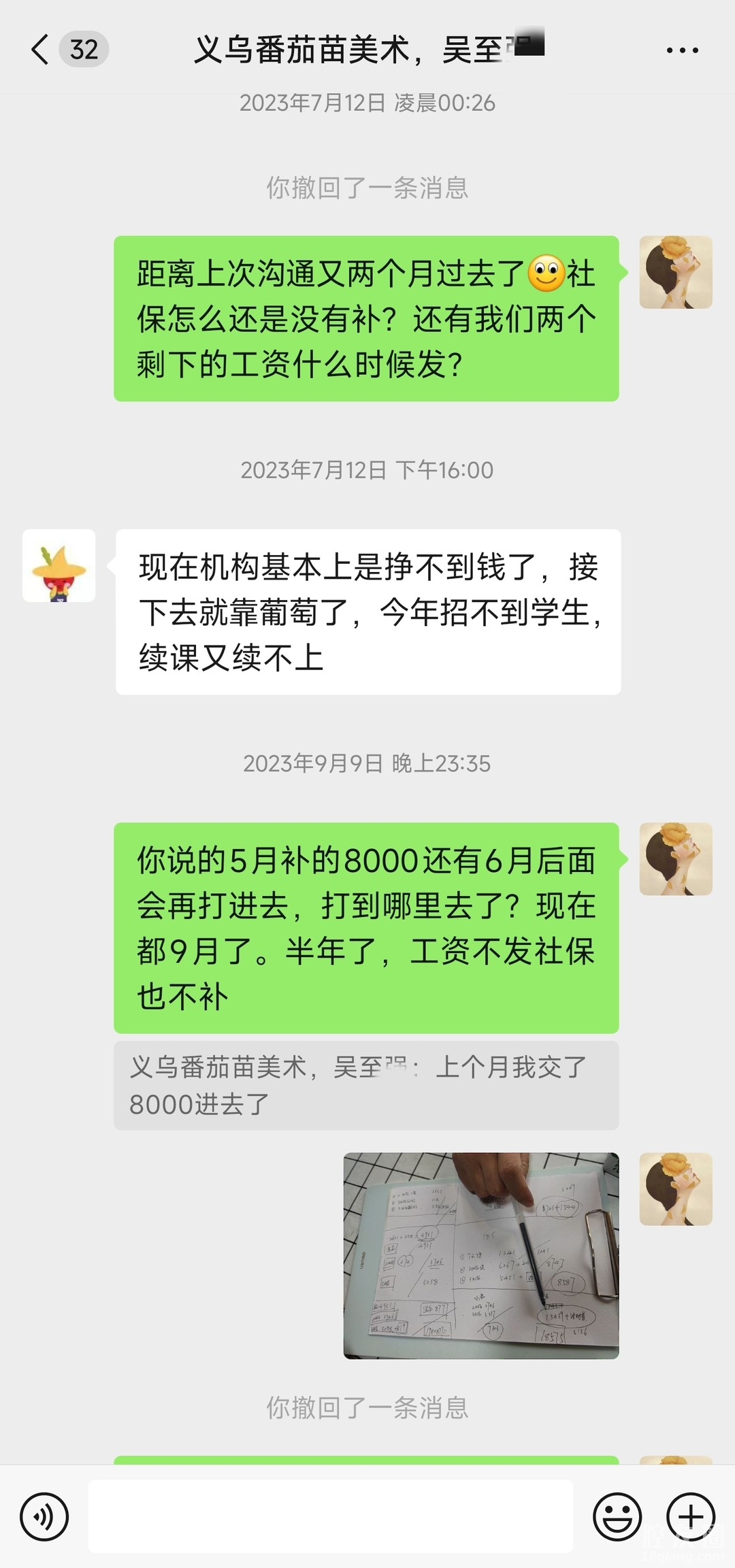Image resolution: width=735 pixels, height=1568 pixels.
Task: Open the plus attachments panel
Action: [x=691, y=1516]
